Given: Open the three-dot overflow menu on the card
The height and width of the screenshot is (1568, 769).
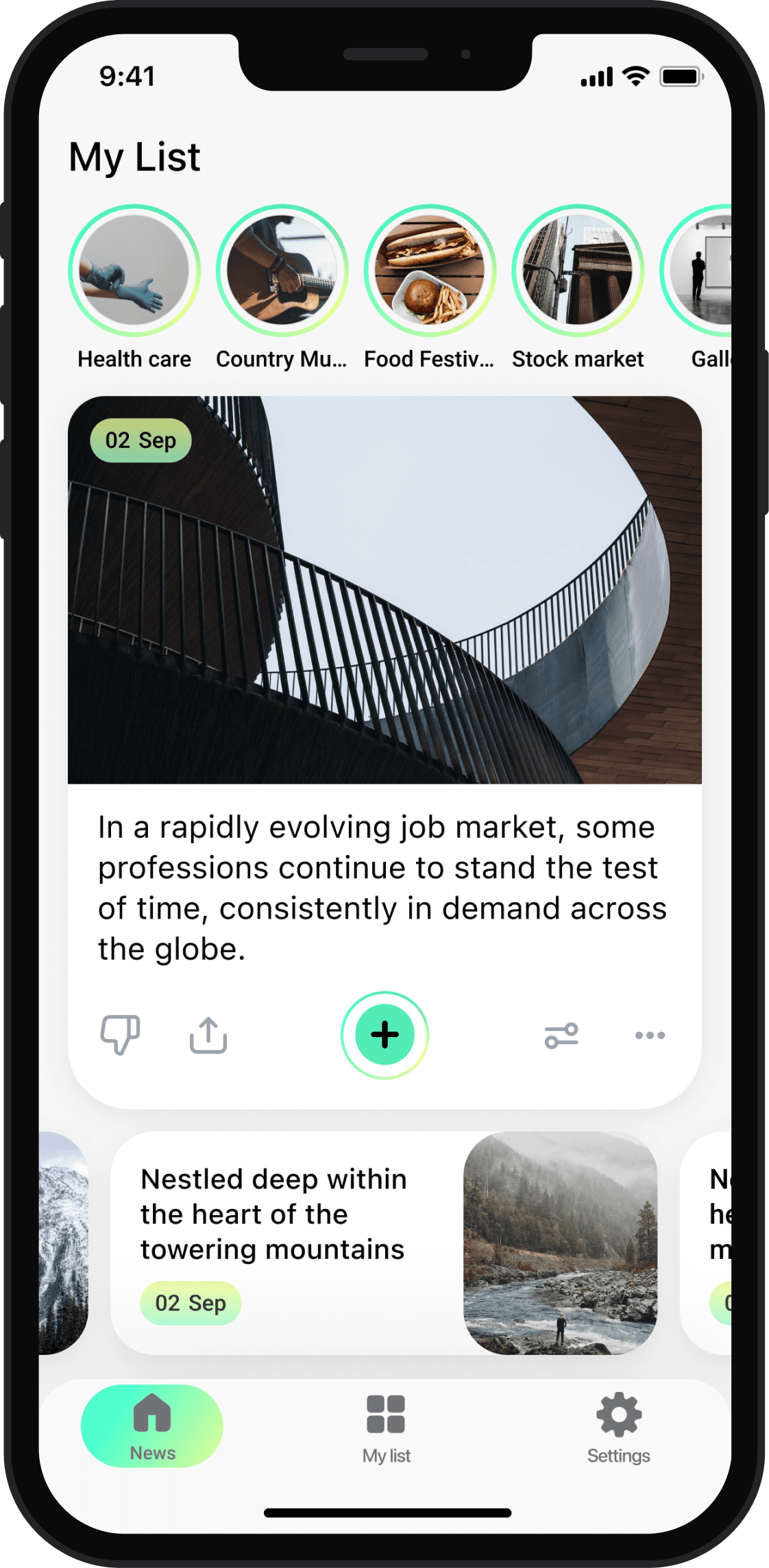Looking at the screenshot, I should pyautogui.click(x=650, y=1035).
